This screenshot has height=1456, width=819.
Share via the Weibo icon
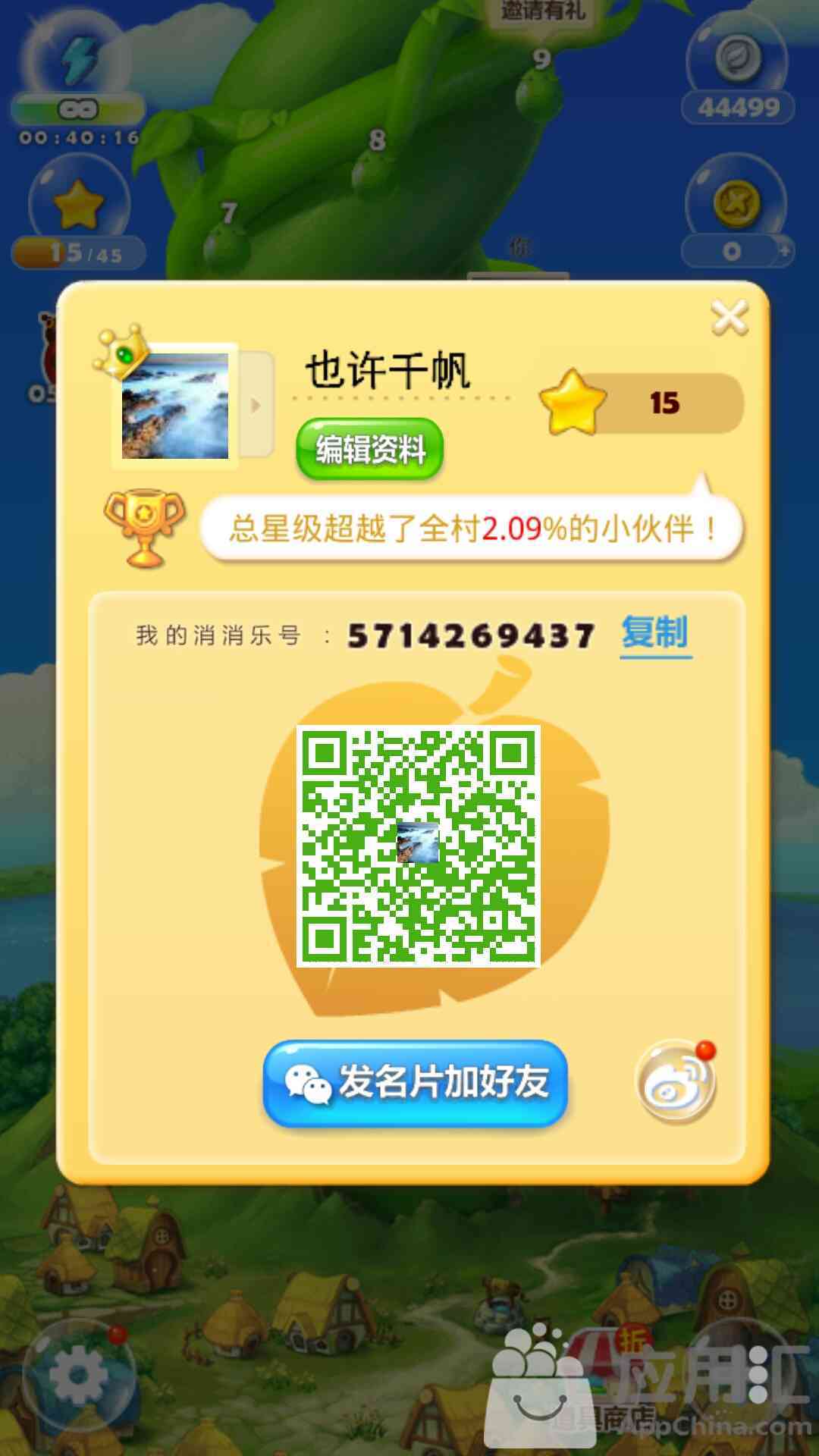(x=675, y=1082)
